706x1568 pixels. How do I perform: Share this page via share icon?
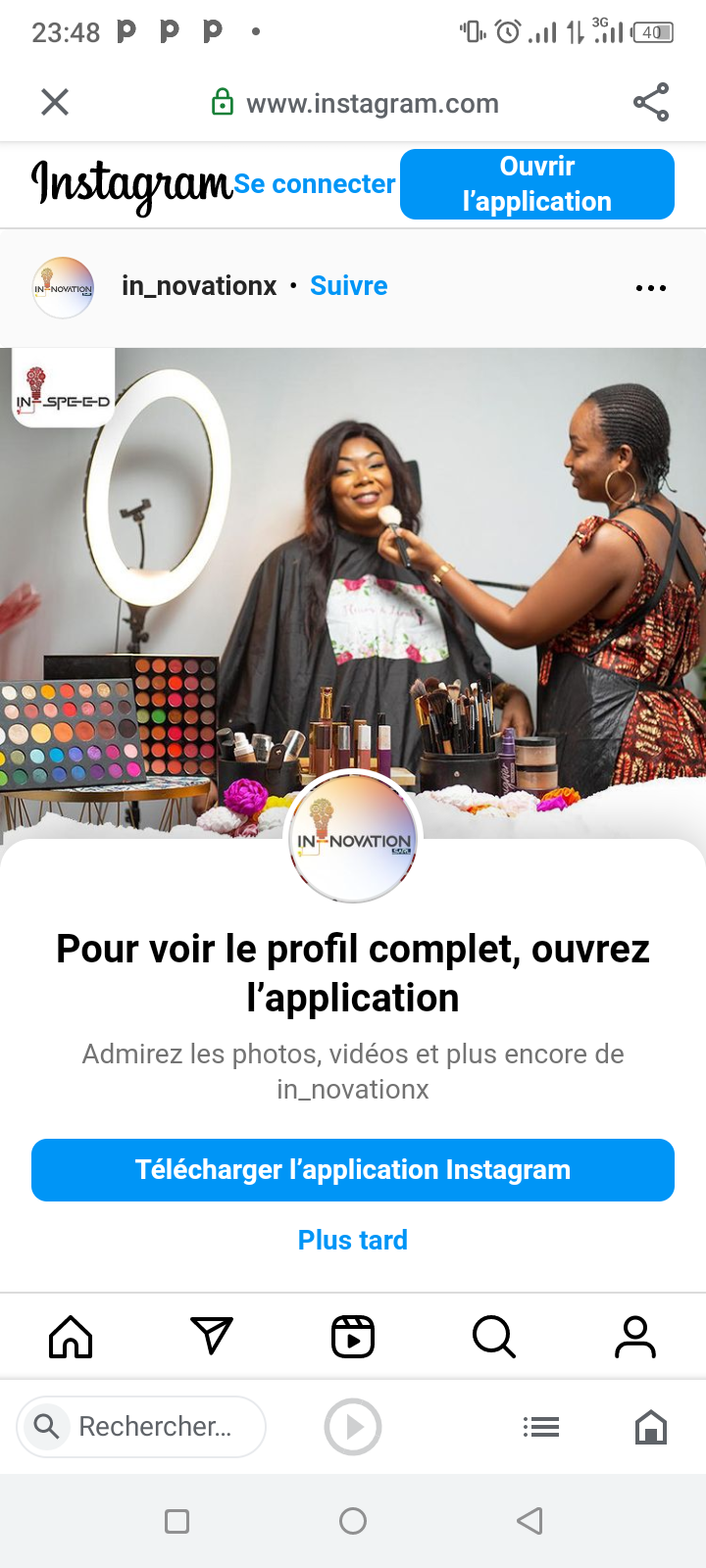tap(651, 102)
